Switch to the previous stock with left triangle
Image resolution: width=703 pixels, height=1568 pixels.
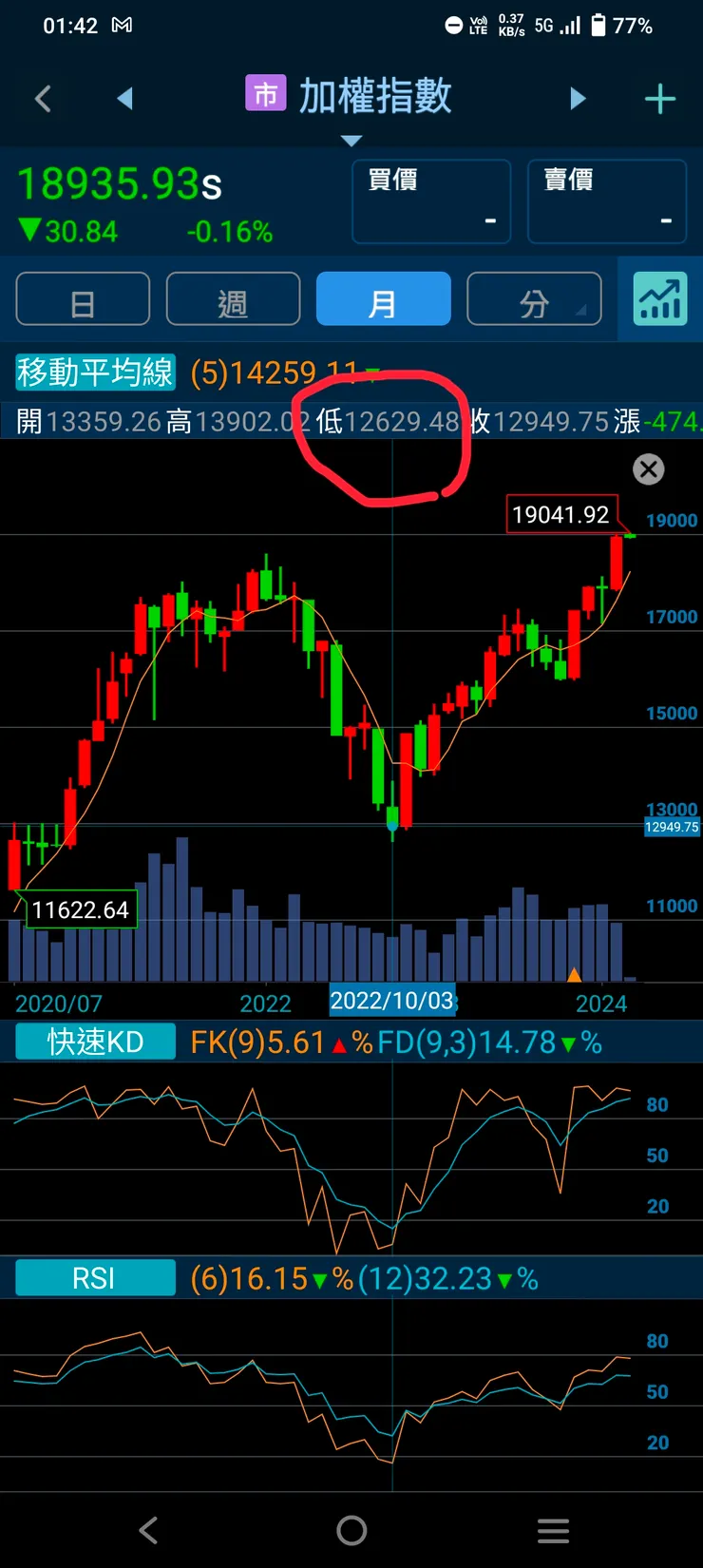(124, 99)
